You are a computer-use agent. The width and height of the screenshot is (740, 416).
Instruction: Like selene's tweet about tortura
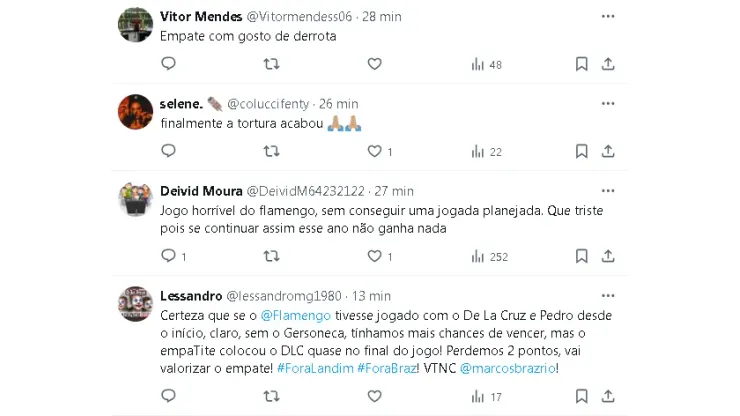point(374,152)
